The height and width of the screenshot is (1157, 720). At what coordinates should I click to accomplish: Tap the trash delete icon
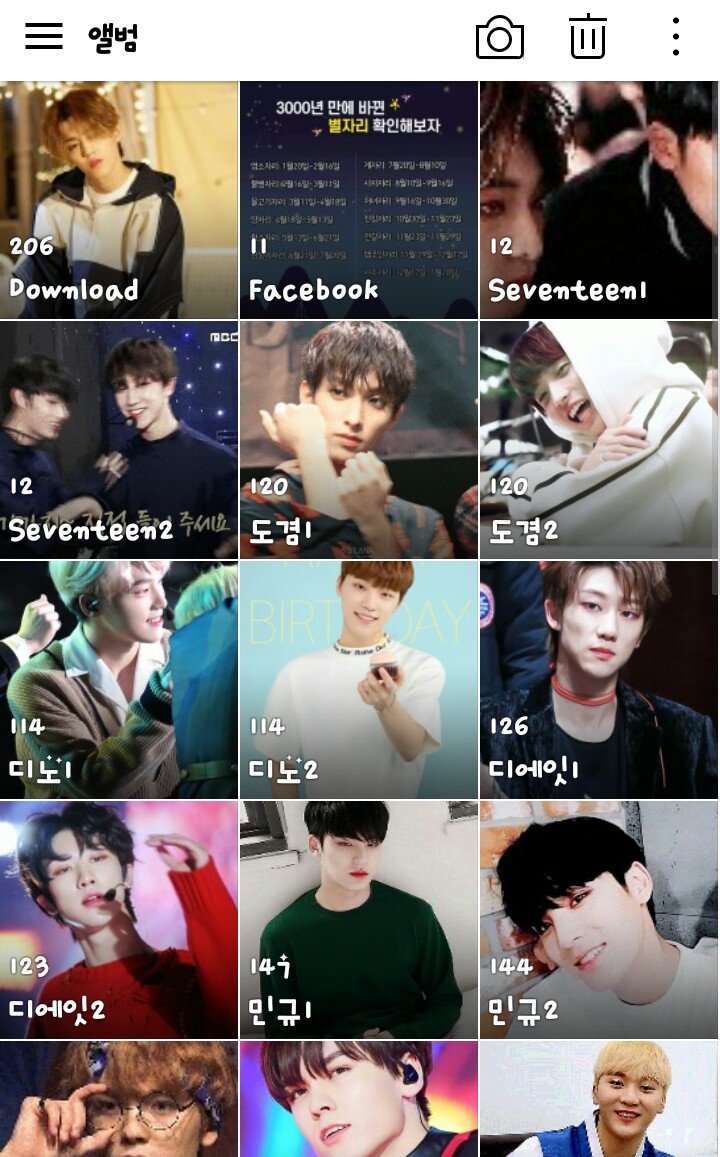pyautogui.click(x=588, y=38)
